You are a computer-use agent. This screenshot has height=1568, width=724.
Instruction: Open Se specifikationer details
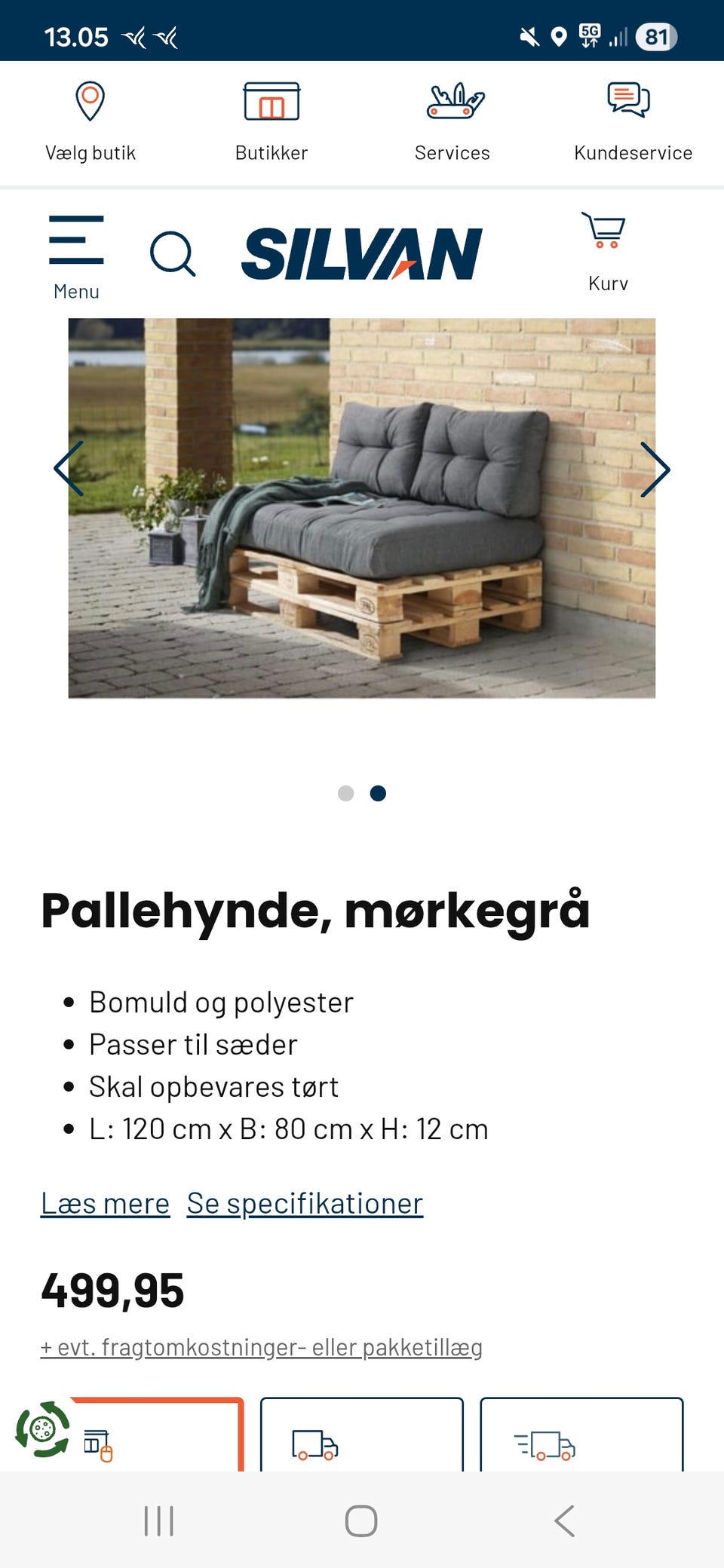click(304, 1203)
